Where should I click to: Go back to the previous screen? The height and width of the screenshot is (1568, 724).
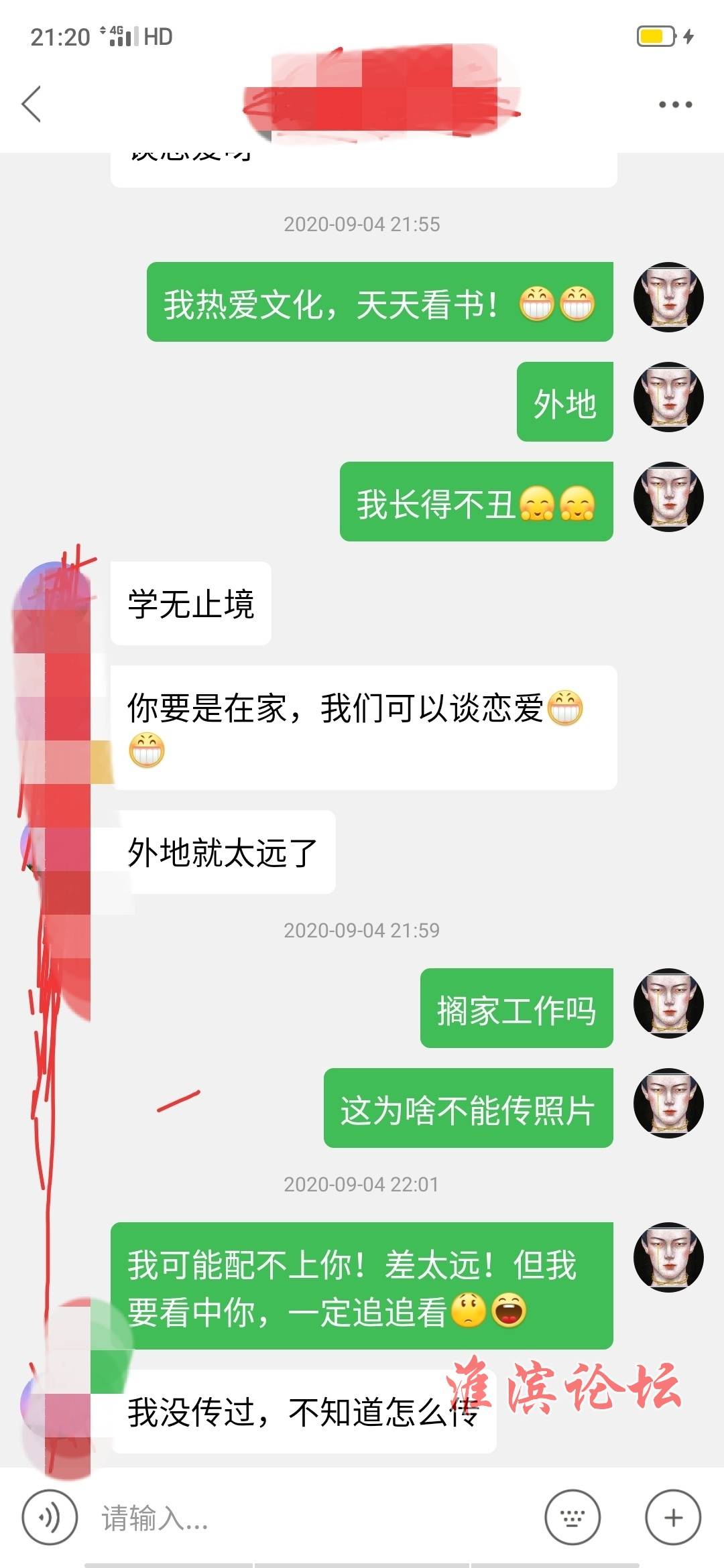[x=32, y=105]
